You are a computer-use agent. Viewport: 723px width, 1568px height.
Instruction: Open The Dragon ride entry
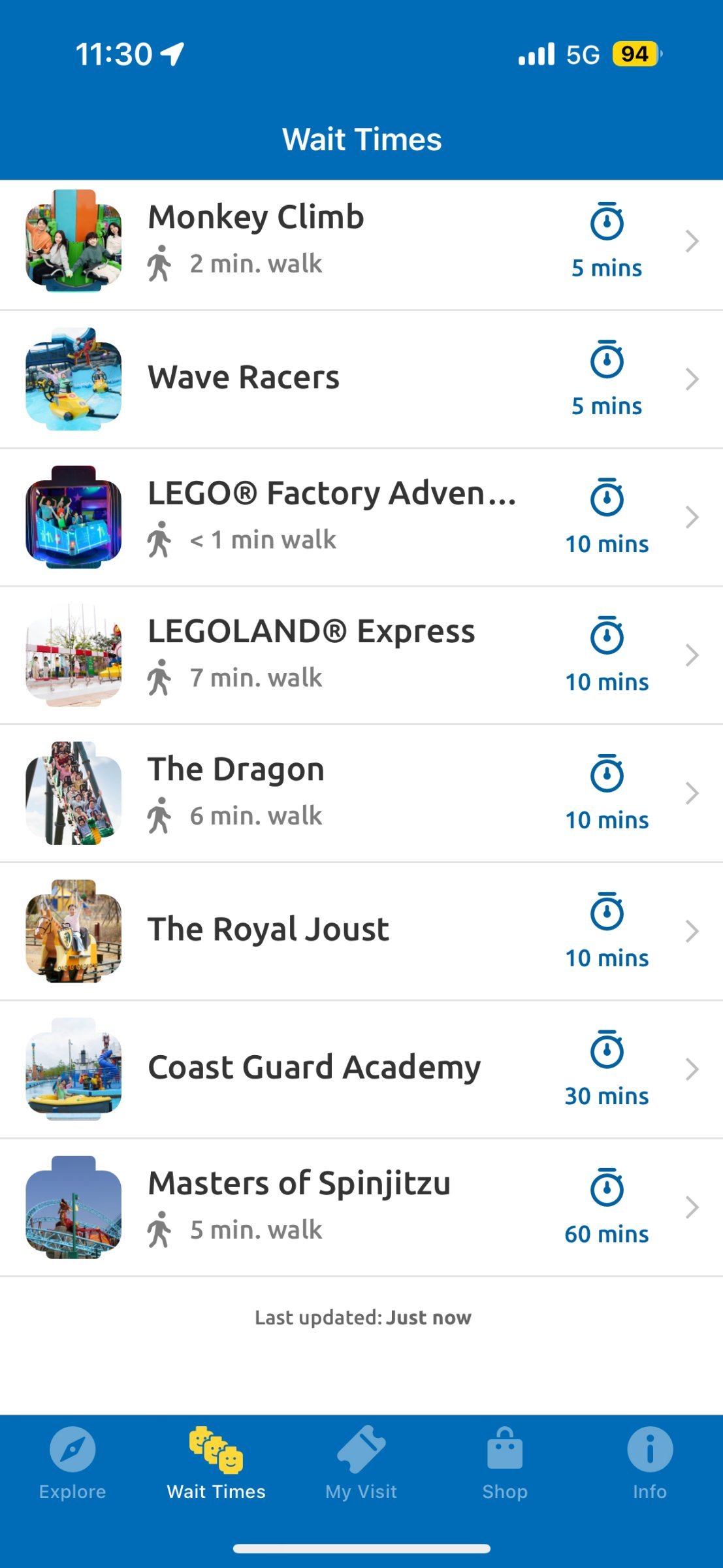click(x=361, y=793)
